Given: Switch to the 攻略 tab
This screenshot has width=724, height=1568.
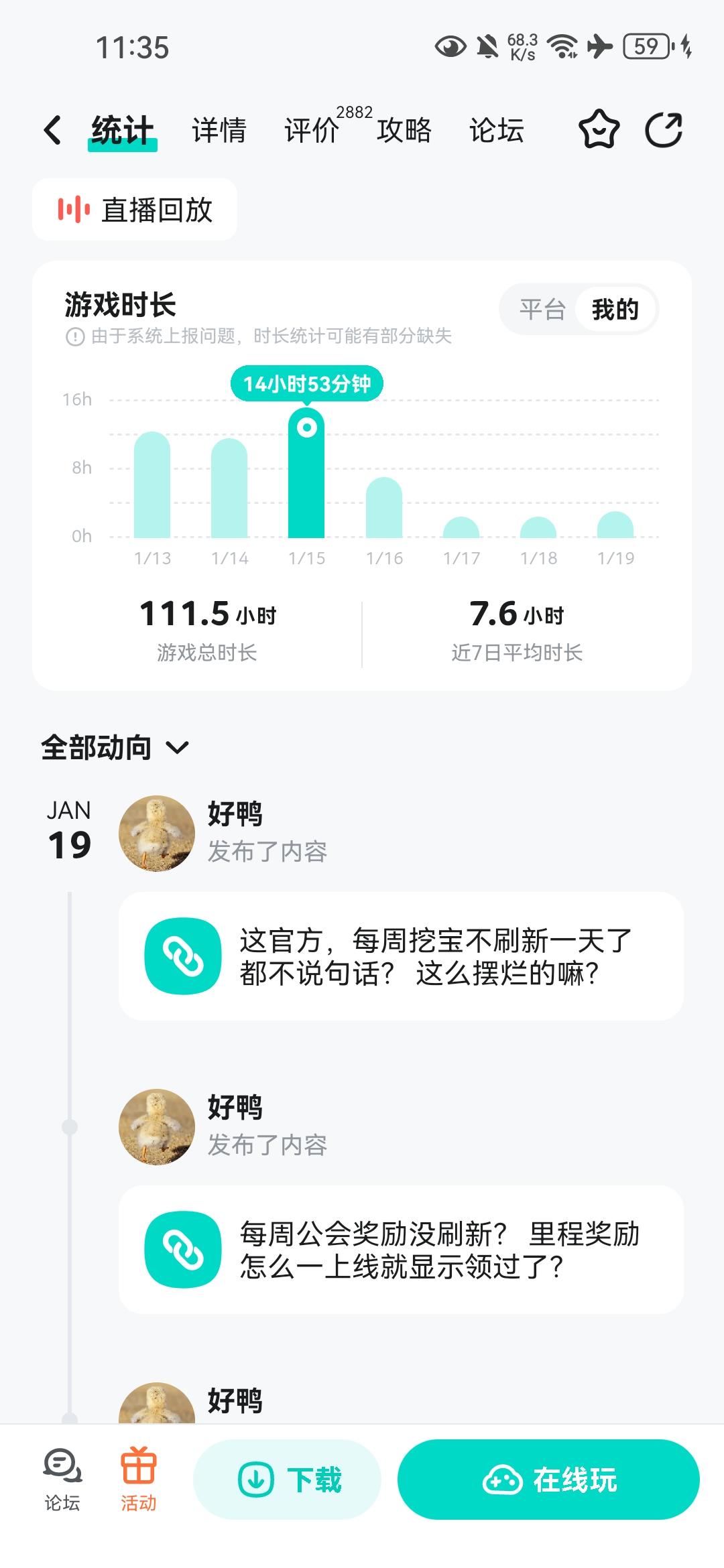Looking at the screenshot, I should click(404, 130).
